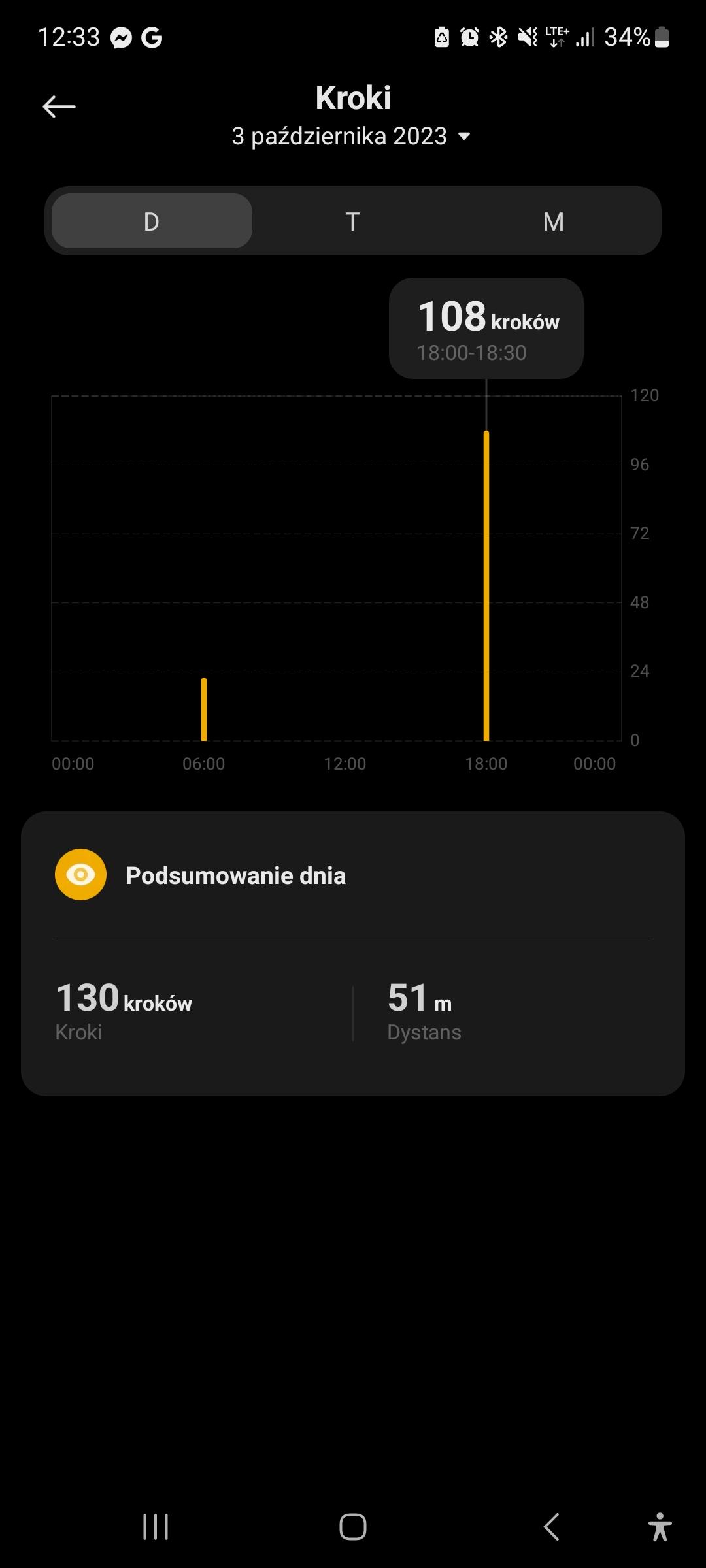Switch to the T weekly view tab
The height and width of the screenshot is (1568, 706).
coord(352,221)
